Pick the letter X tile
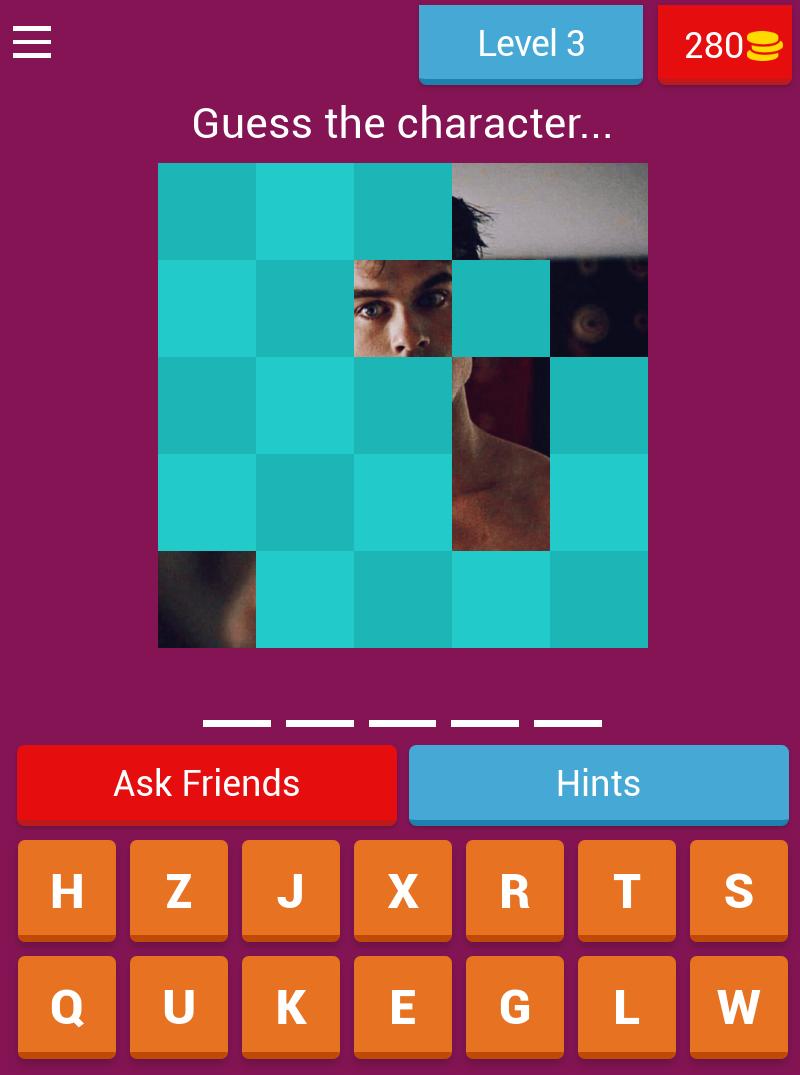 (403, 890)
